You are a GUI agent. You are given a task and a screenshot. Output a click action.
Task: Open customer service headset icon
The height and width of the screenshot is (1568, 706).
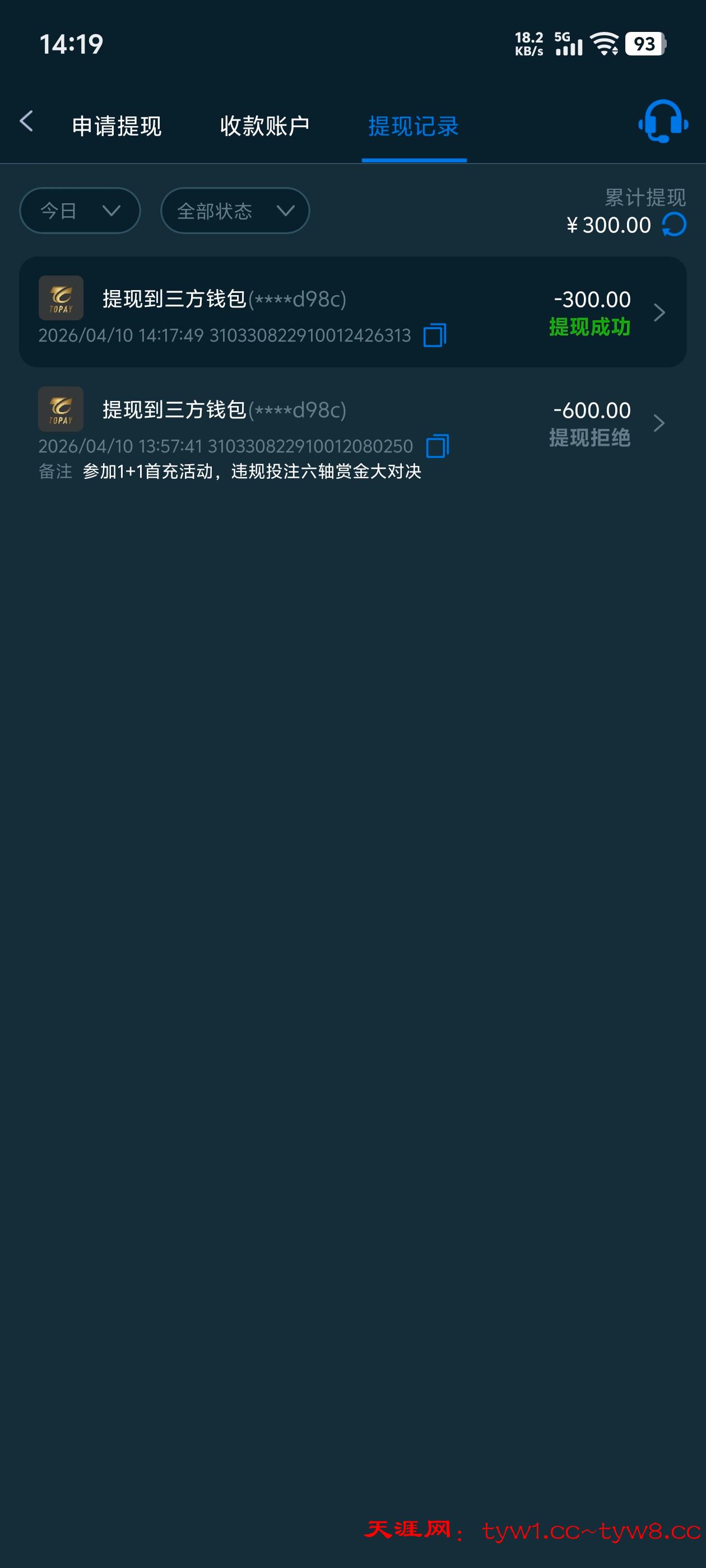click(663, 122)
